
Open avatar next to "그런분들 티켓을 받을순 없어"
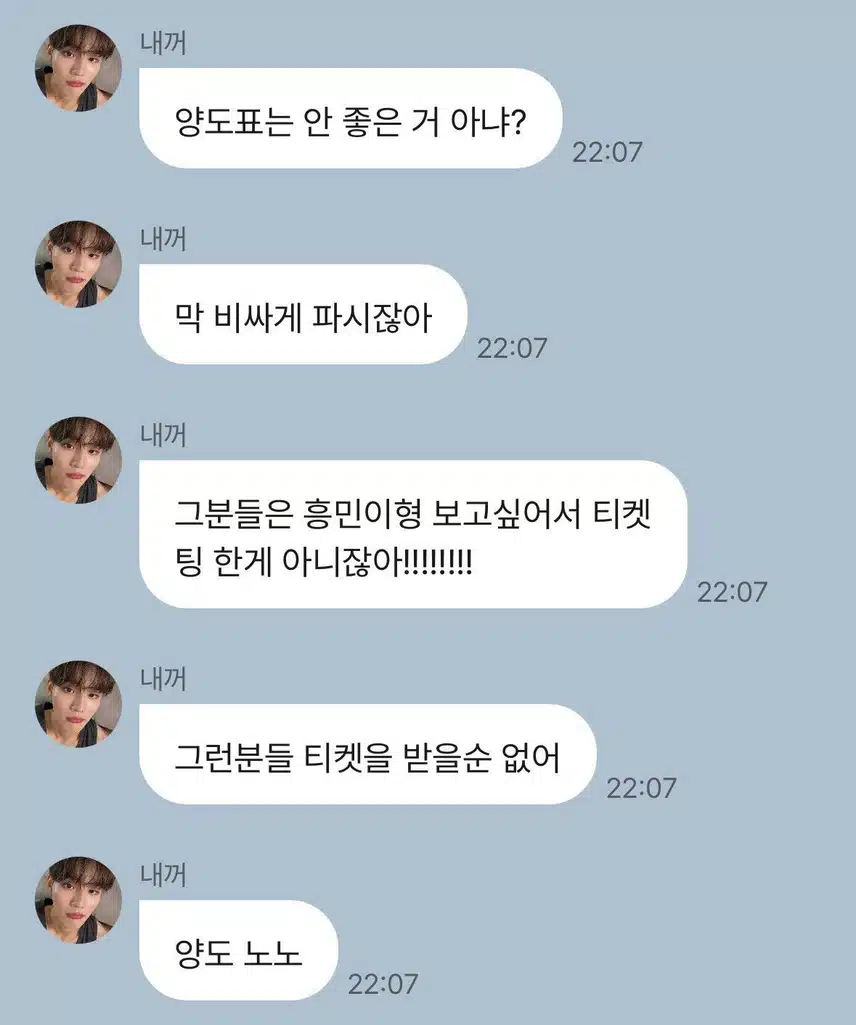78,703
